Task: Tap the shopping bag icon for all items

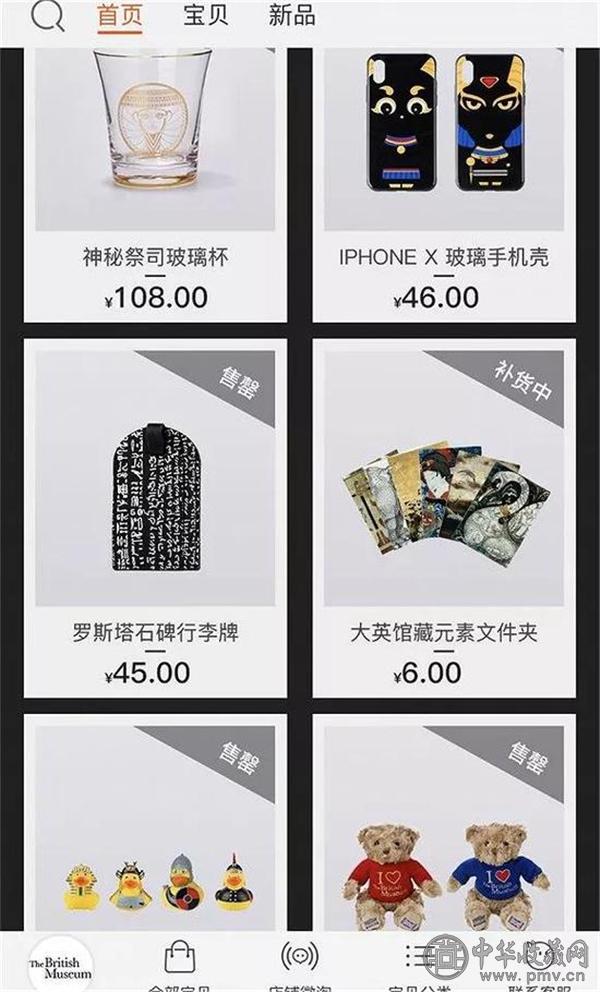Action: [180, 958]
